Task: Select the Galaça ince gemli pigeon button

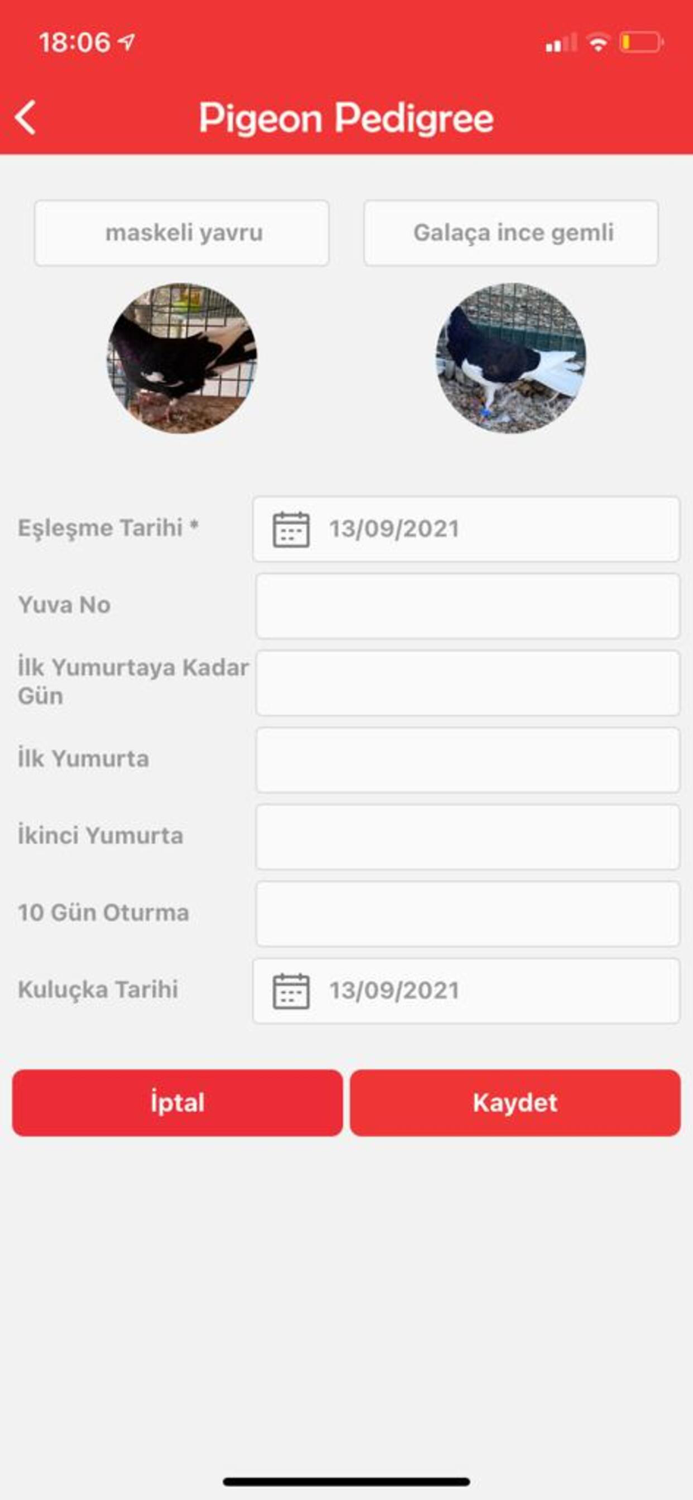Action: pyautogui.click(x=511, y=233)
